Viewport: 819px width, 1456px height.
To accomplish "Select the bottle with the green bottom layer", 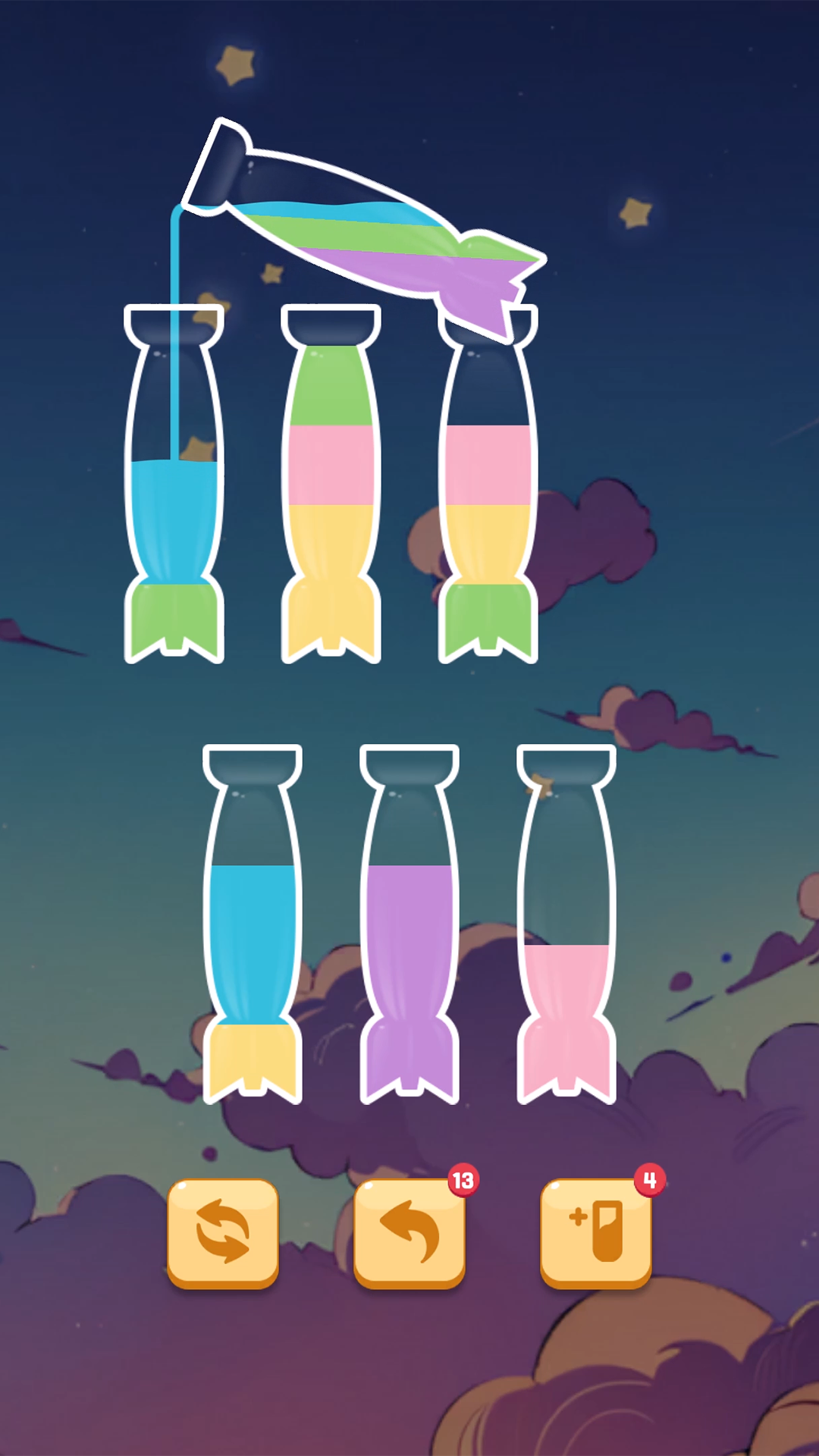I will click(488, 500).
